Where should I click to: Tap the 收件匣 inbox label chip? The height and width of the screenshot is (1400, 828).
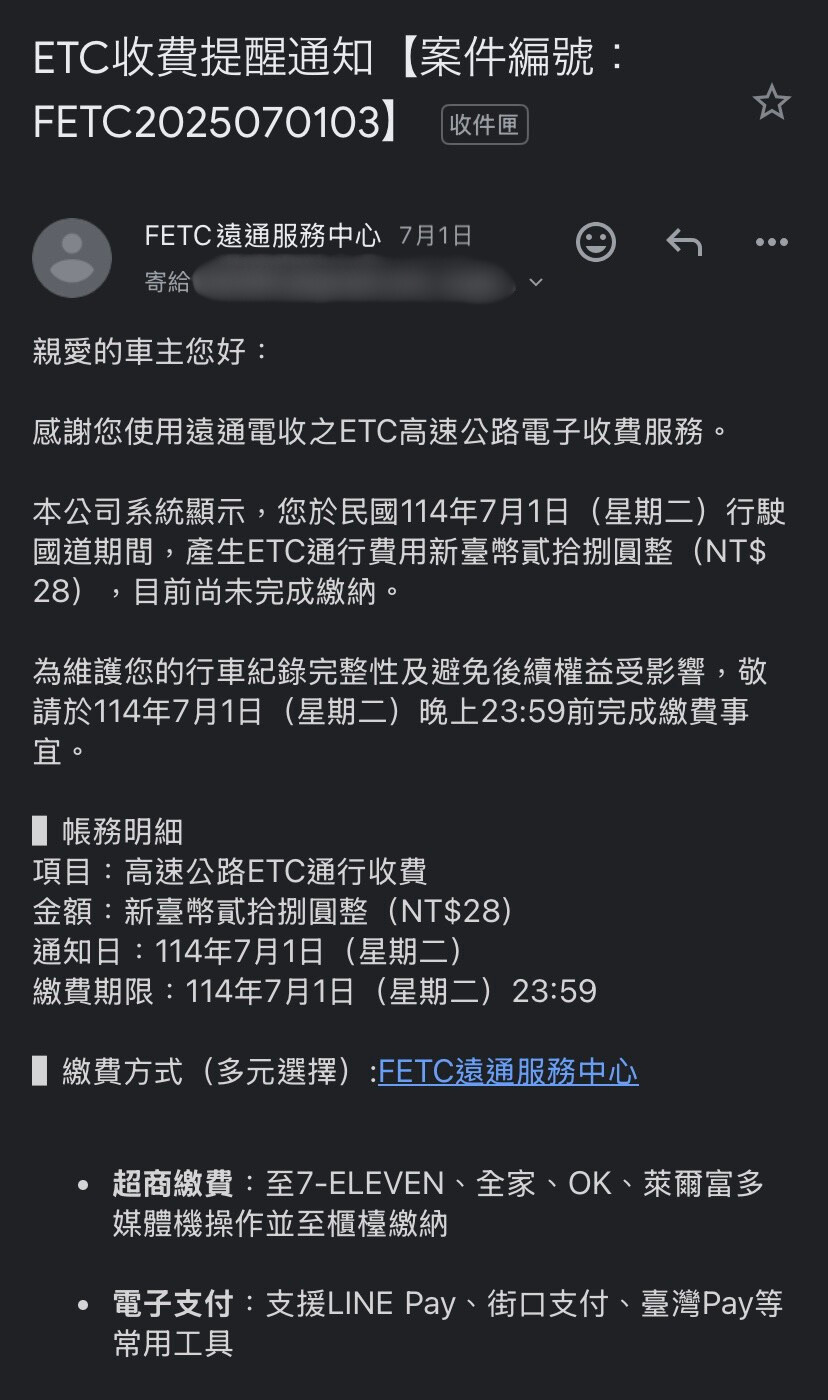click(484, 125)
